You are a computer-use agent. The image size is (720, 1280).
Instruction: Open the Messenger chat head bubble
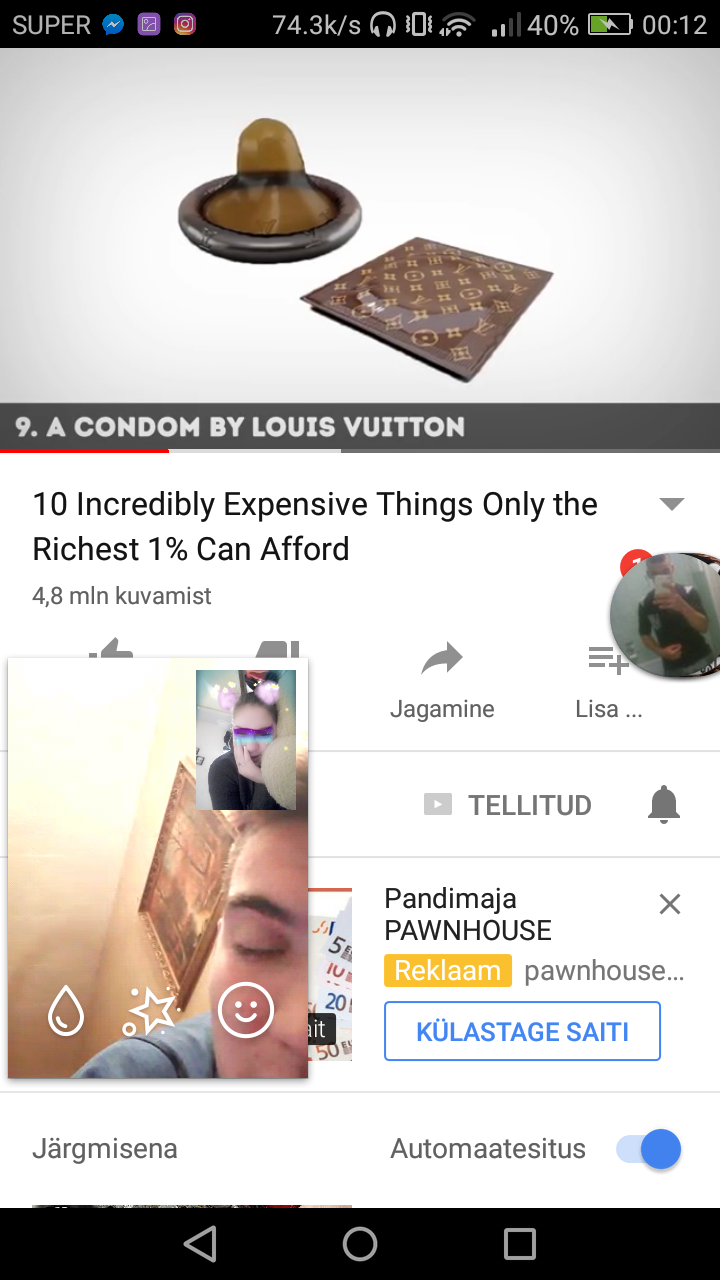[665, 614]
